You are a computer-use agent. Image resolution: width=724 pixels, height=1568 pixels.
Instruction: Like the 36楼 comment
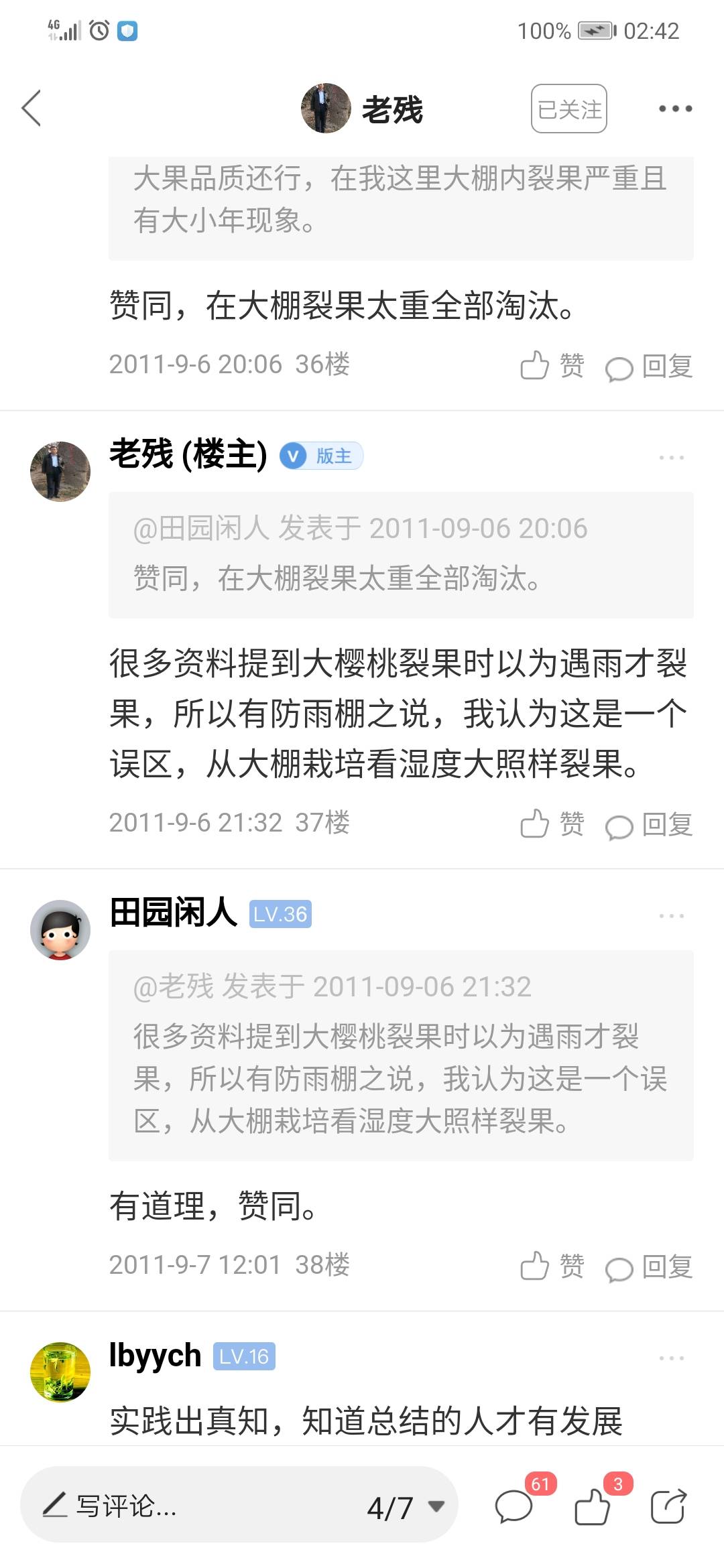(x=552, y=366)
